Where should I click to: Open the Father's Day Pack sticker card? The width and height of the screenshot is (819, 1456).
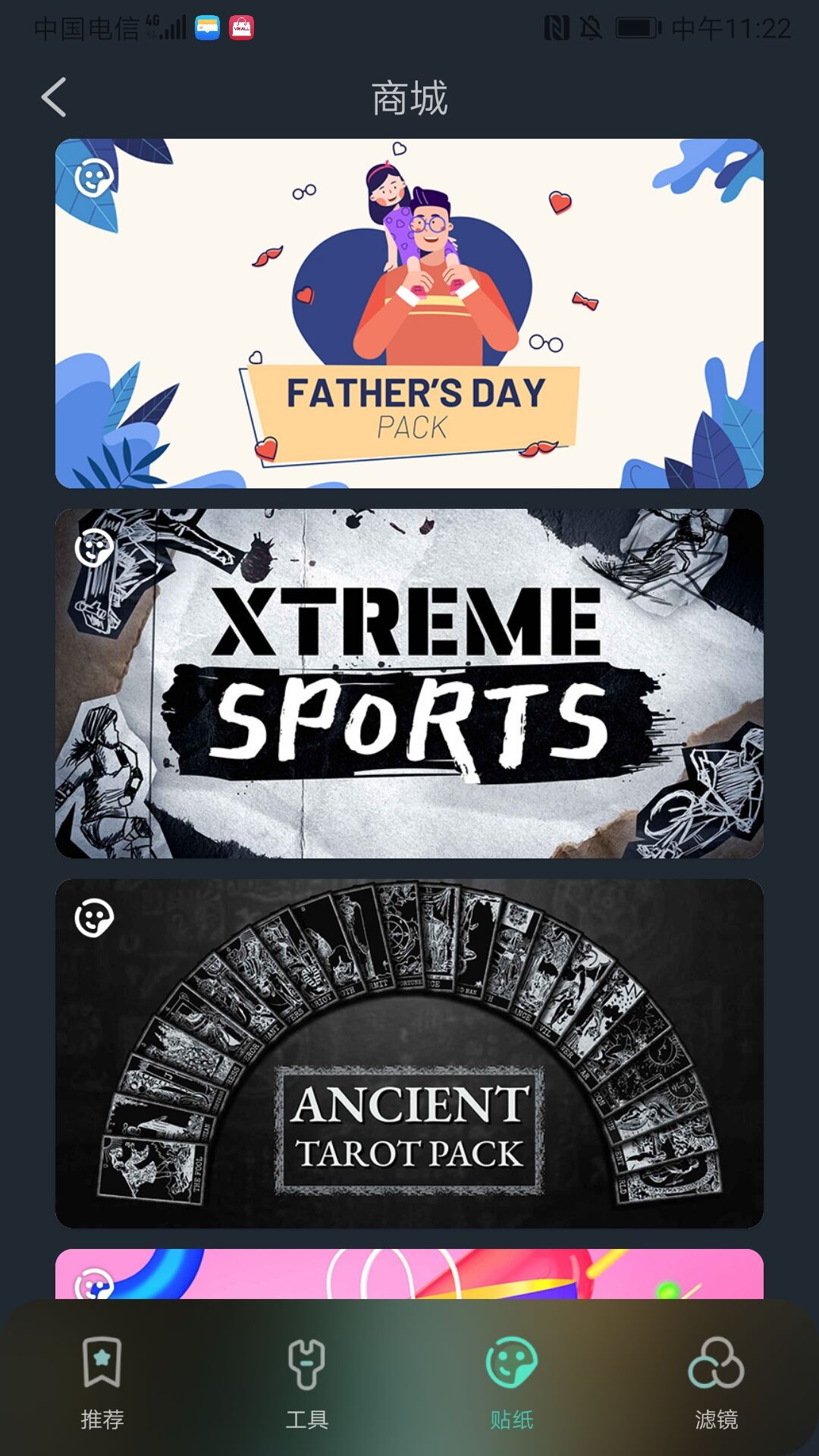click(x=409, y=312)
